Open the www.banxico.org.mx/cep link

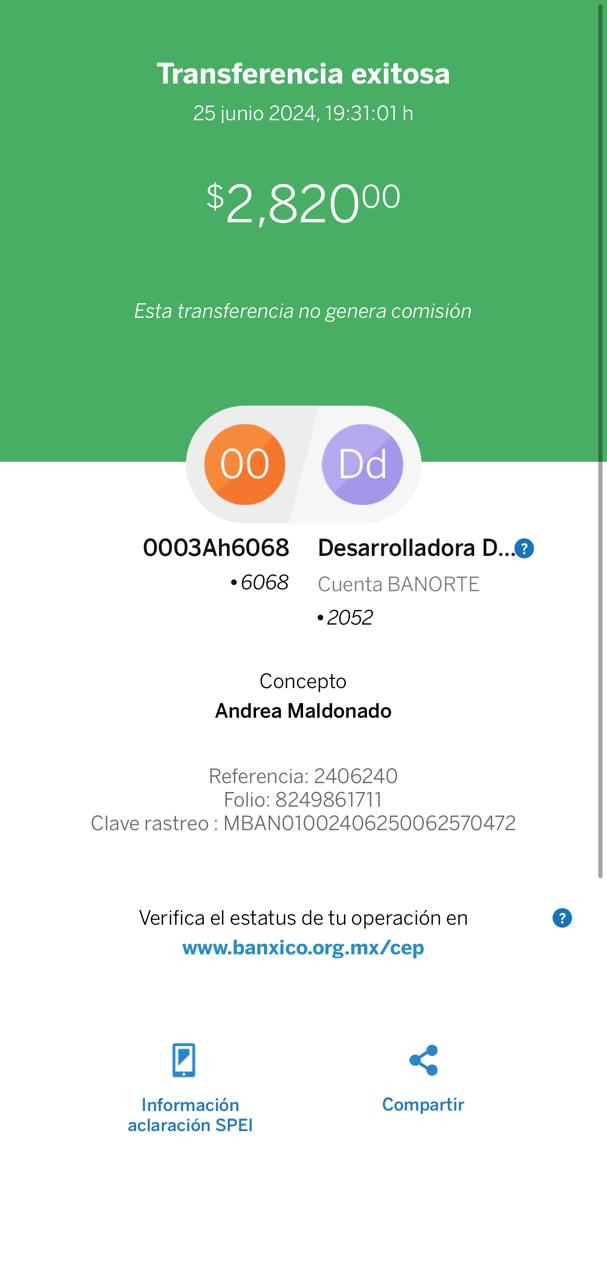tap(303, 948)
